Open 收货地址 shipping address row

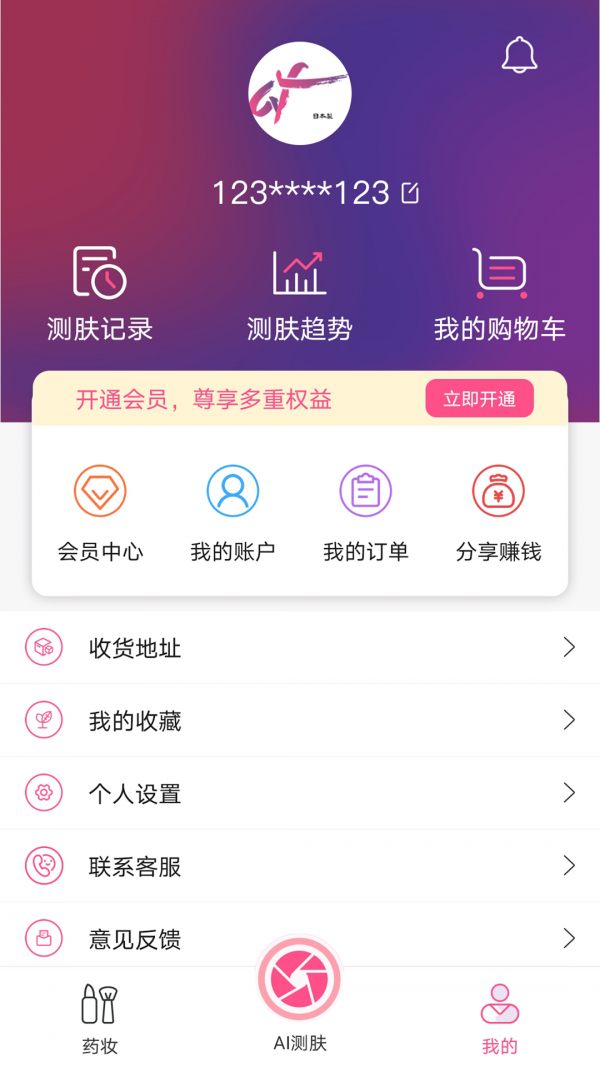coord(300,648)
